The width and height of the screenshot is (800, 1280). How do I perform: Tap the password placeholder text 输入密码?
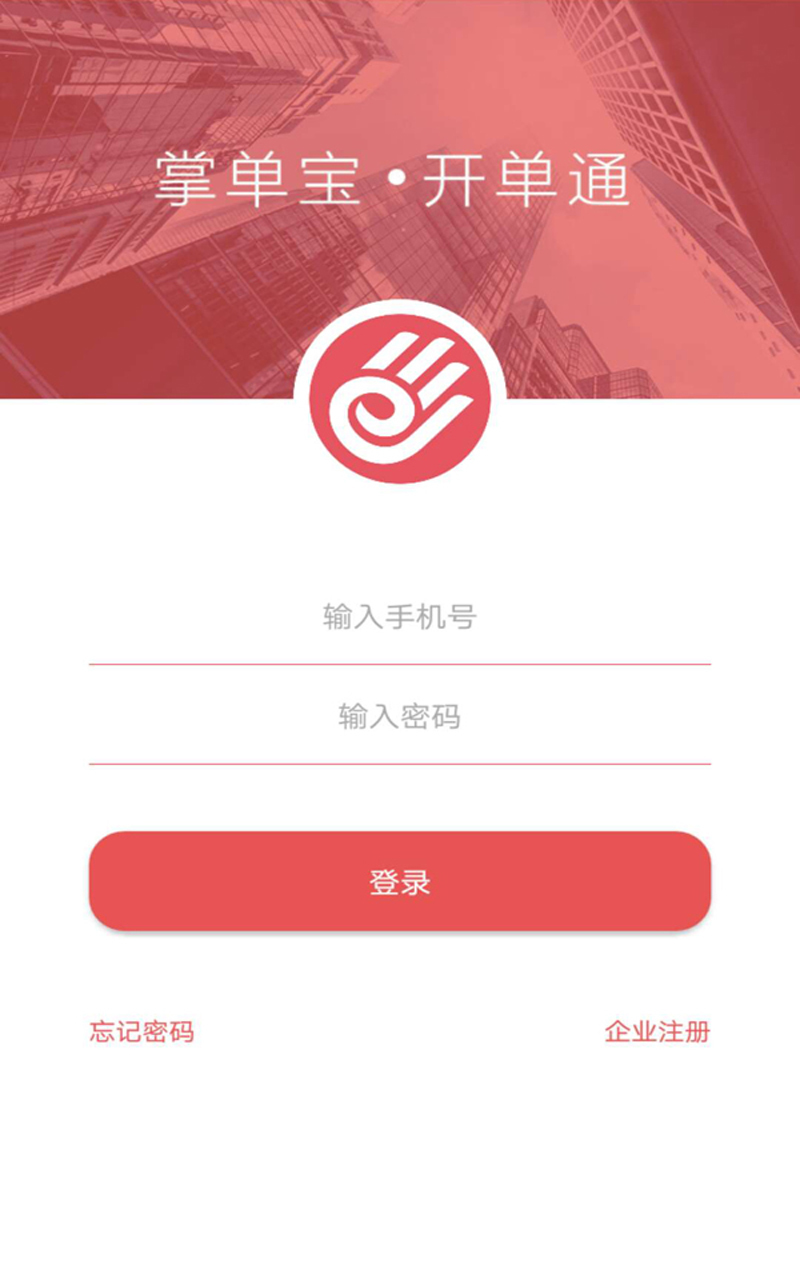pyautogui.click(x=400, y=715)
